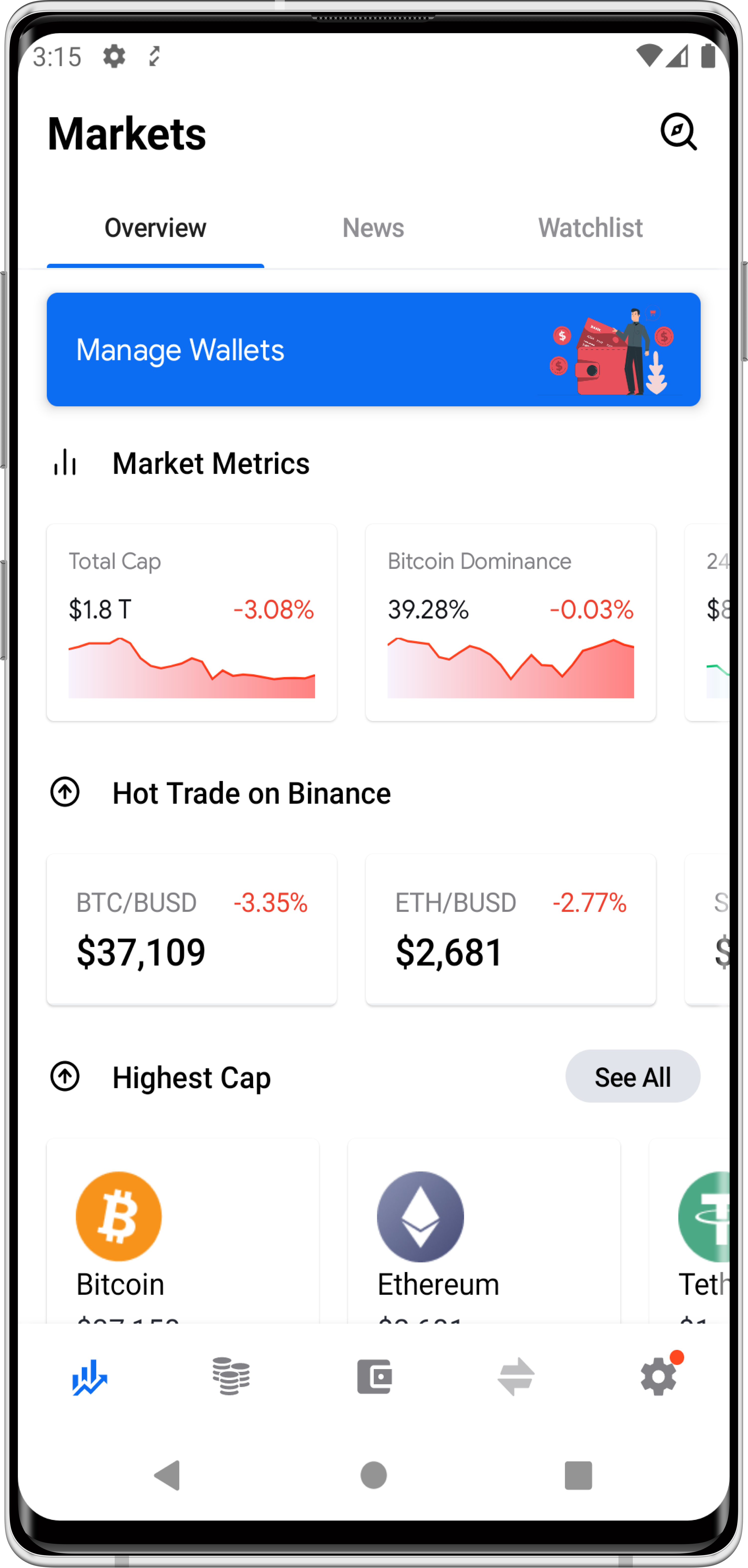748x1568 pixels.
Task: Tap See All for Highest Cap
Action: pos(632,1077)
